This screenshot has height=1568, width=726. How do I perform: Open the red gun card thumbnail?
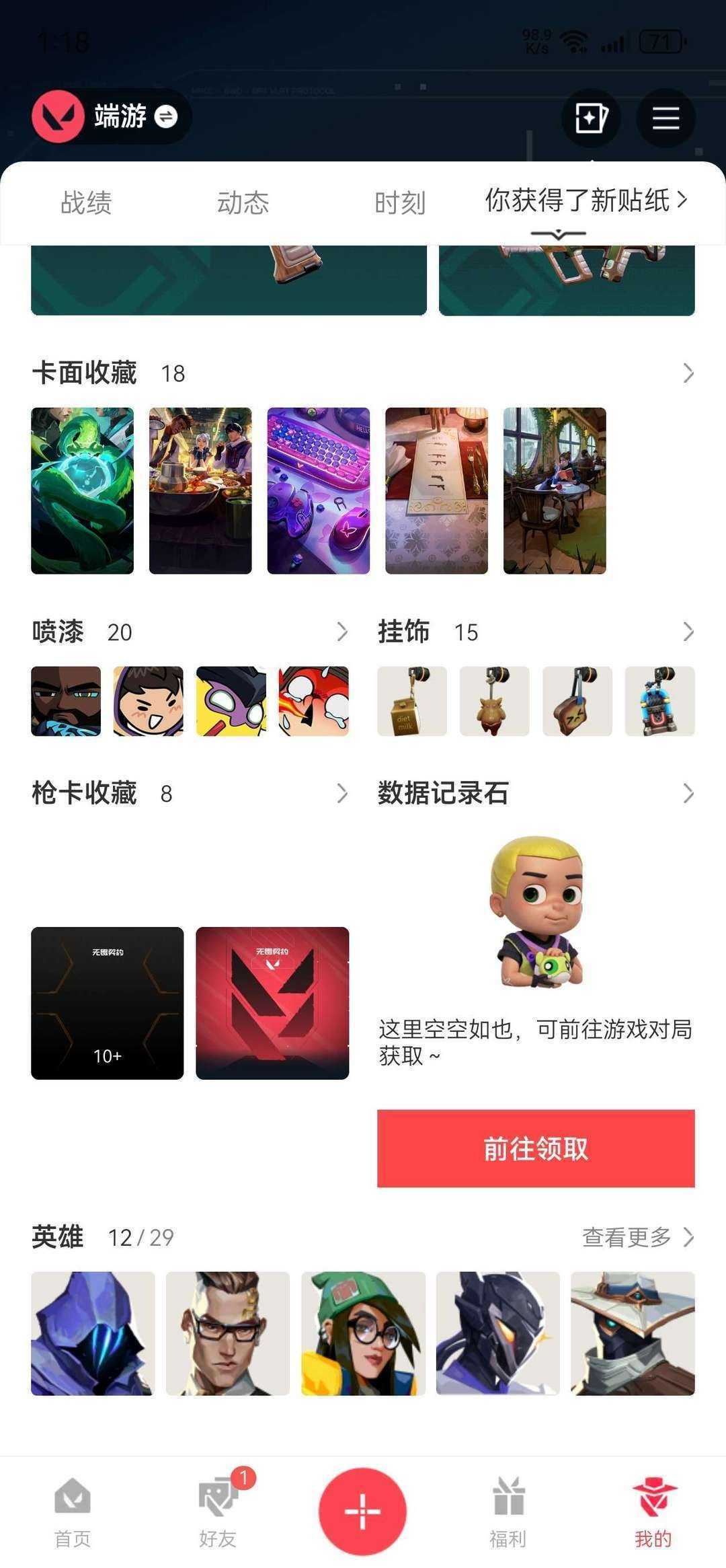coord(272,1003)
